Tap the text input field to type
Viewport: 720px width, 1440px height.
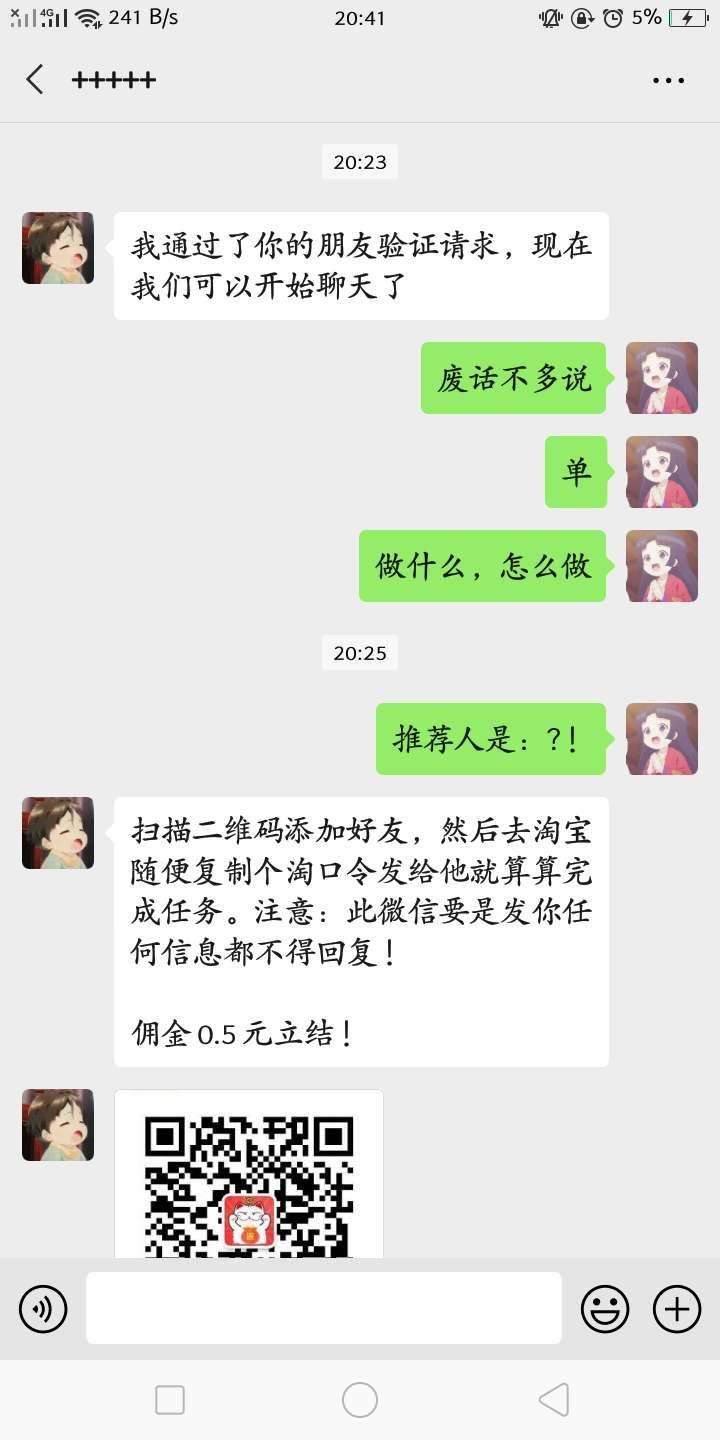click(x=325, y=1308)
